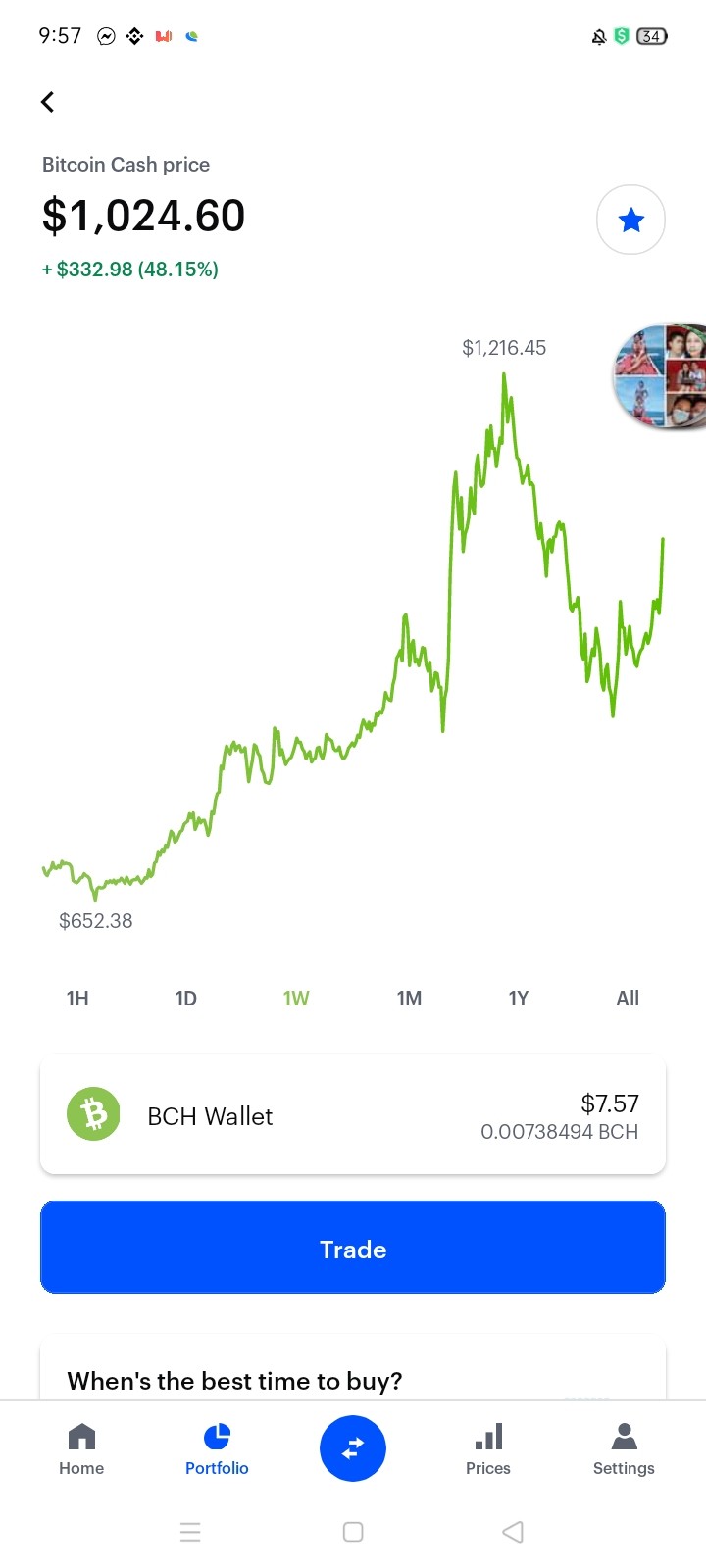Open the Settings tab

(x=624, y=1449)
